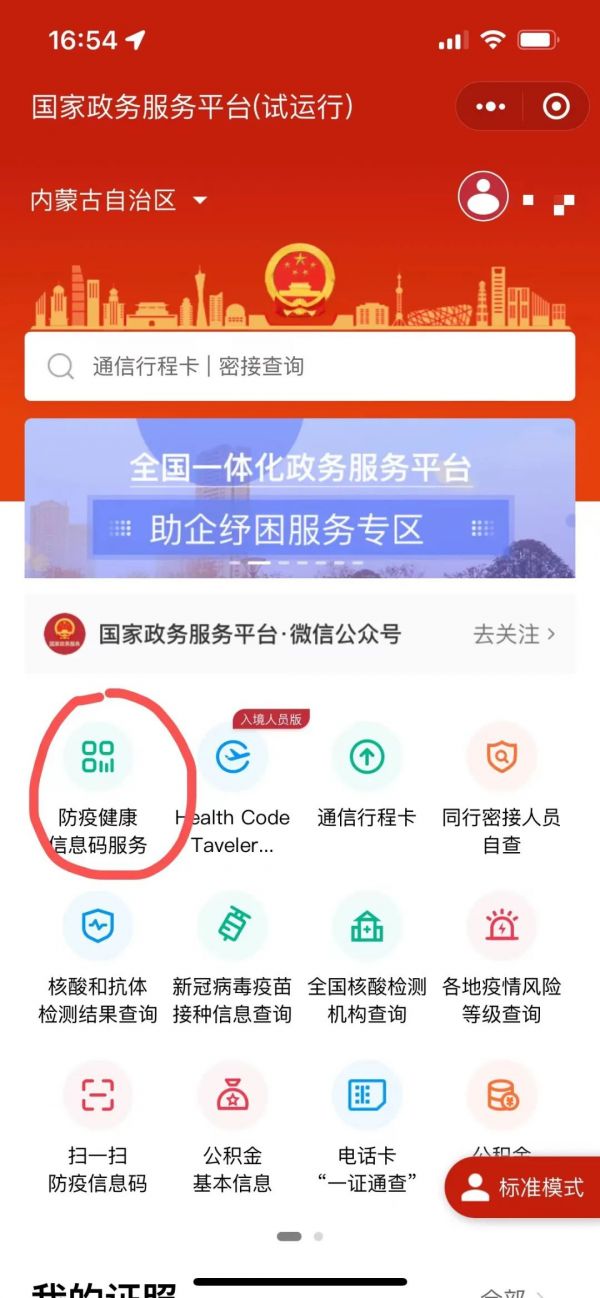Open the mini program more options menu

491,106
